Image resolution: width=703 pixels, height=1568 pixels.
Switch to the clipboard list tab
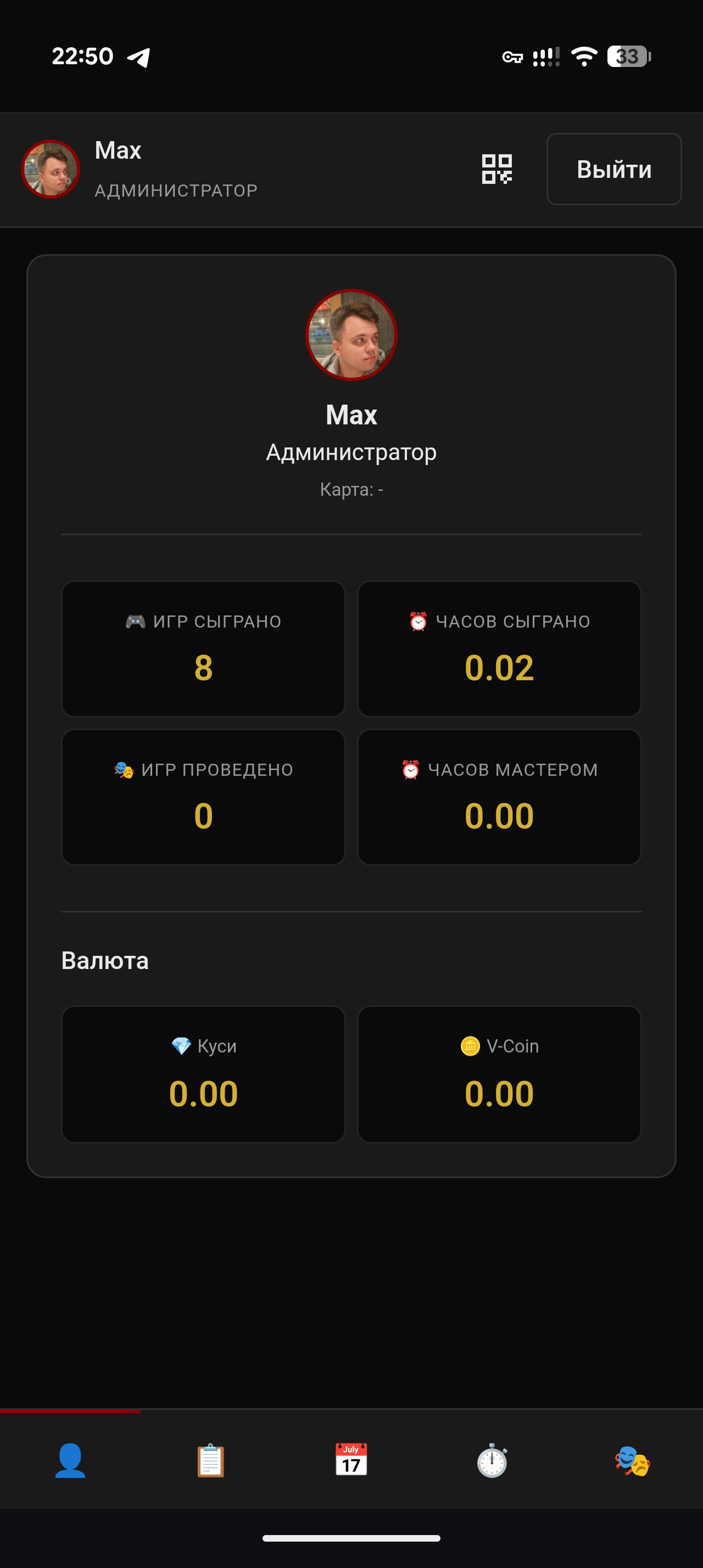[x=210, y=1460]
